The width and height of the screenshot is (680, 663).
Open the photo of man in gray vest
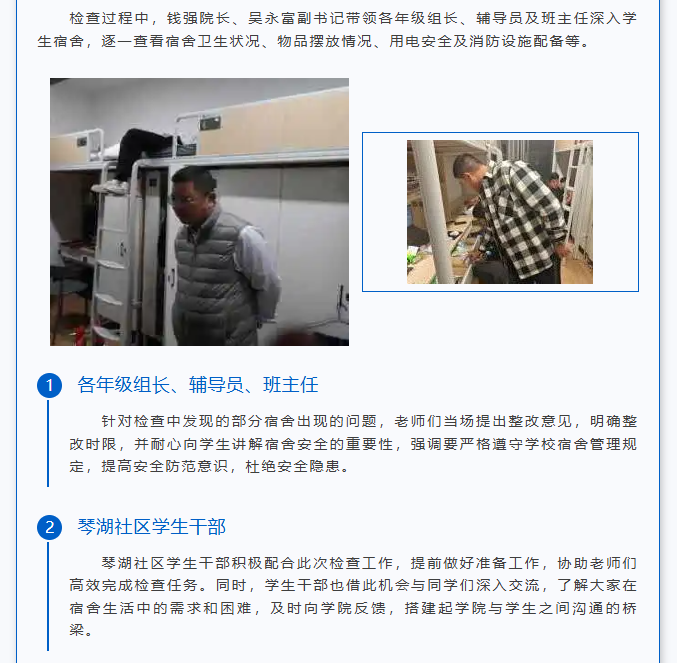(x=199, y=212)
